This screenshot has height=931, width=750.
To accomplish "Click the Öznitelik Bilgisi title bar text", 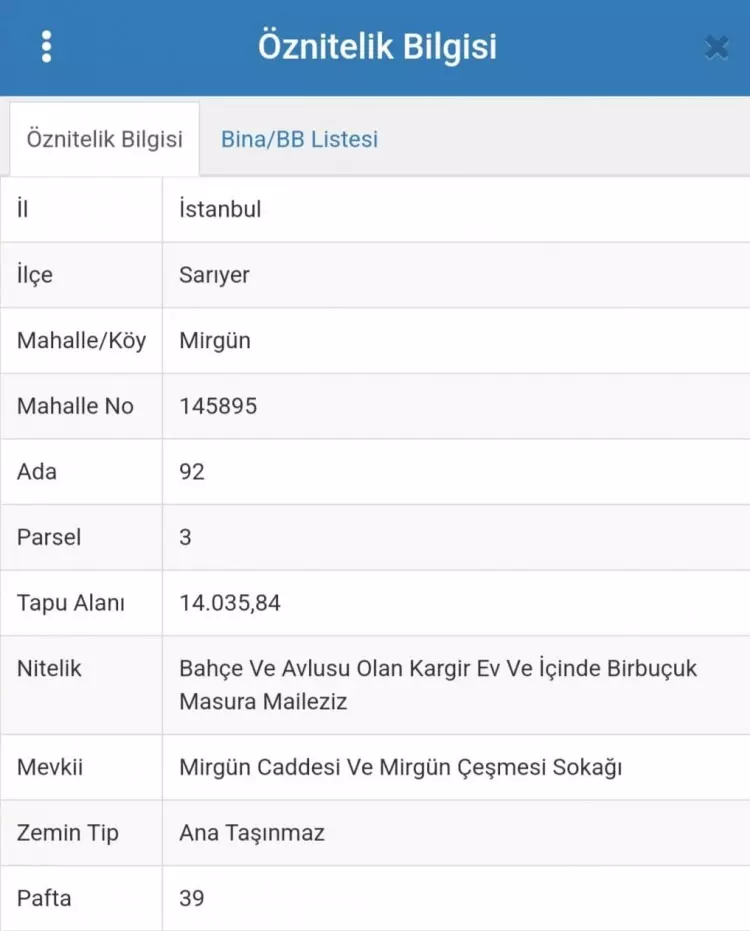I will [x=380, y=45].
